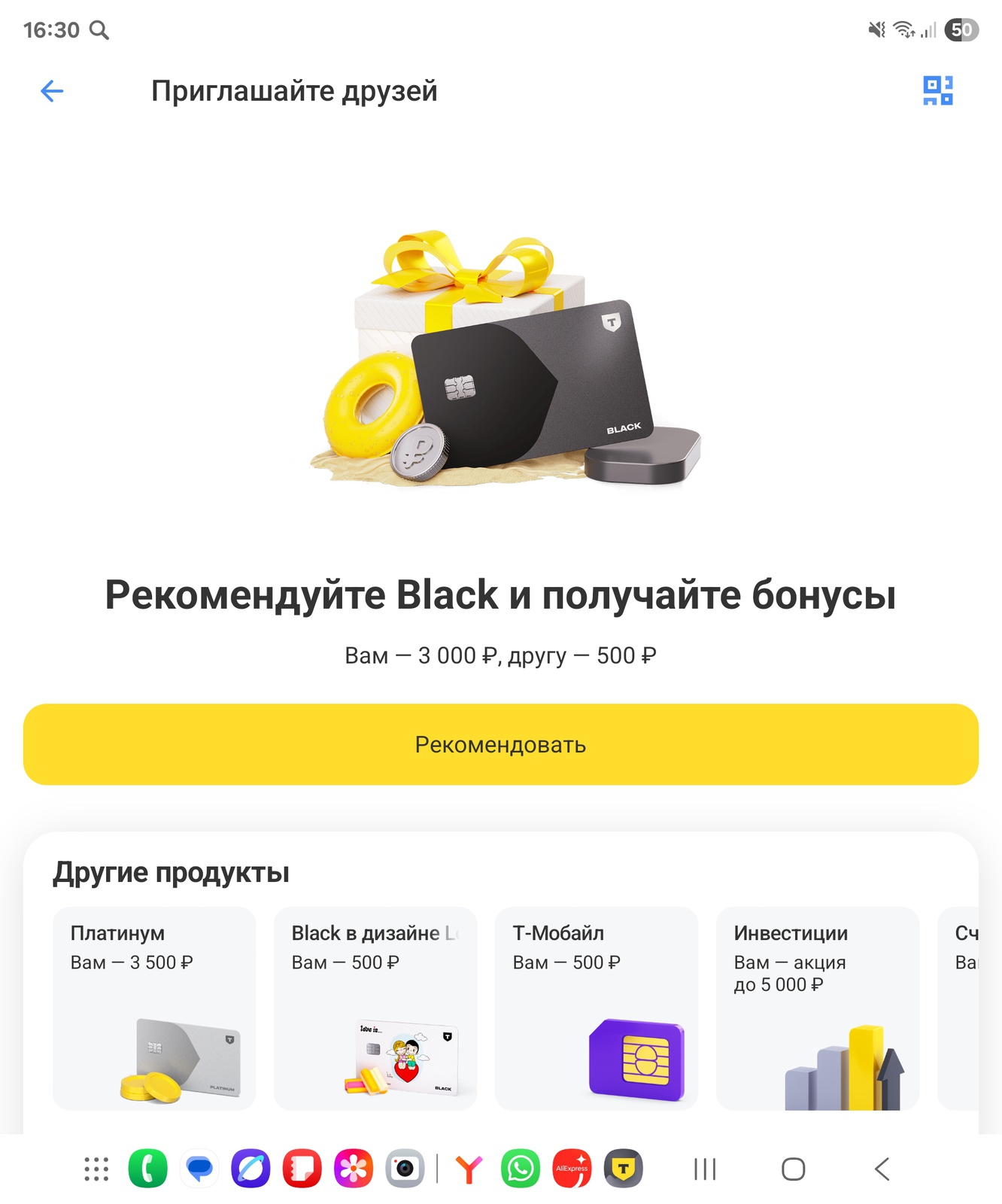Open the Платинум product card
Viewport: 1002px width, 1204px height.
pos(154,1008)
